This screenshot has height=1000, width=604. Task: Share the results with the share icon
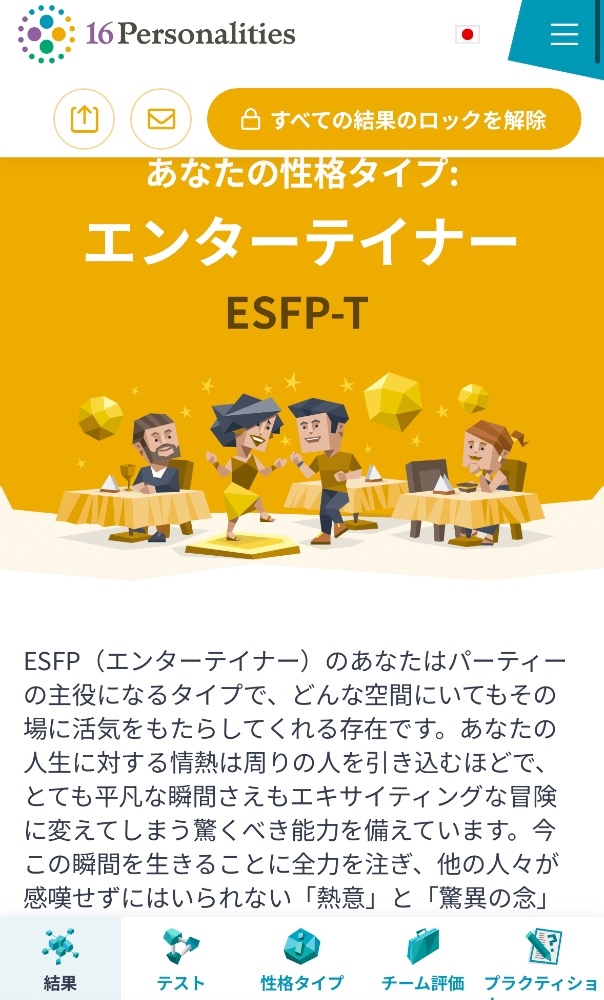coord(84,119)
